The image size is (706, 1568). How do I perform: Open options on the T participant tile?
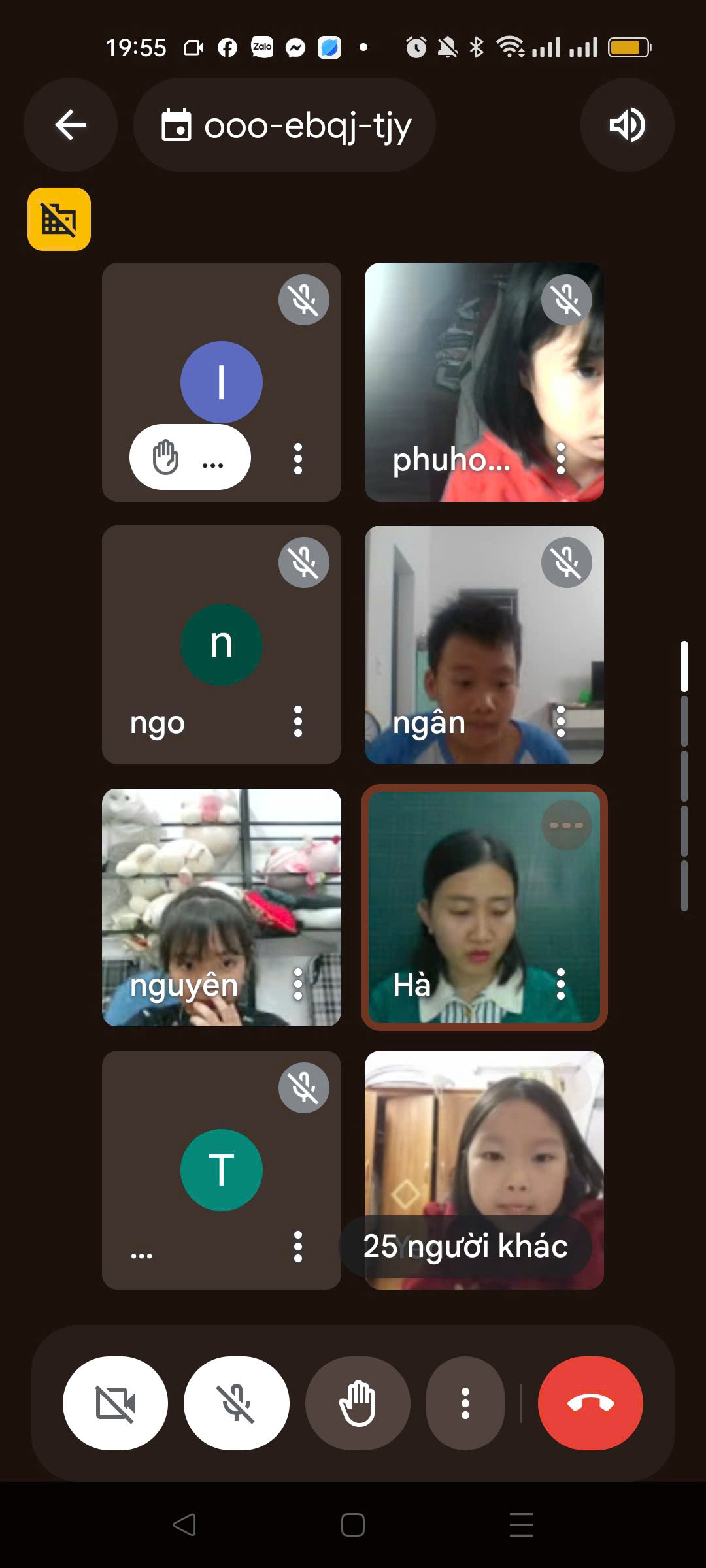[298, 1247]
